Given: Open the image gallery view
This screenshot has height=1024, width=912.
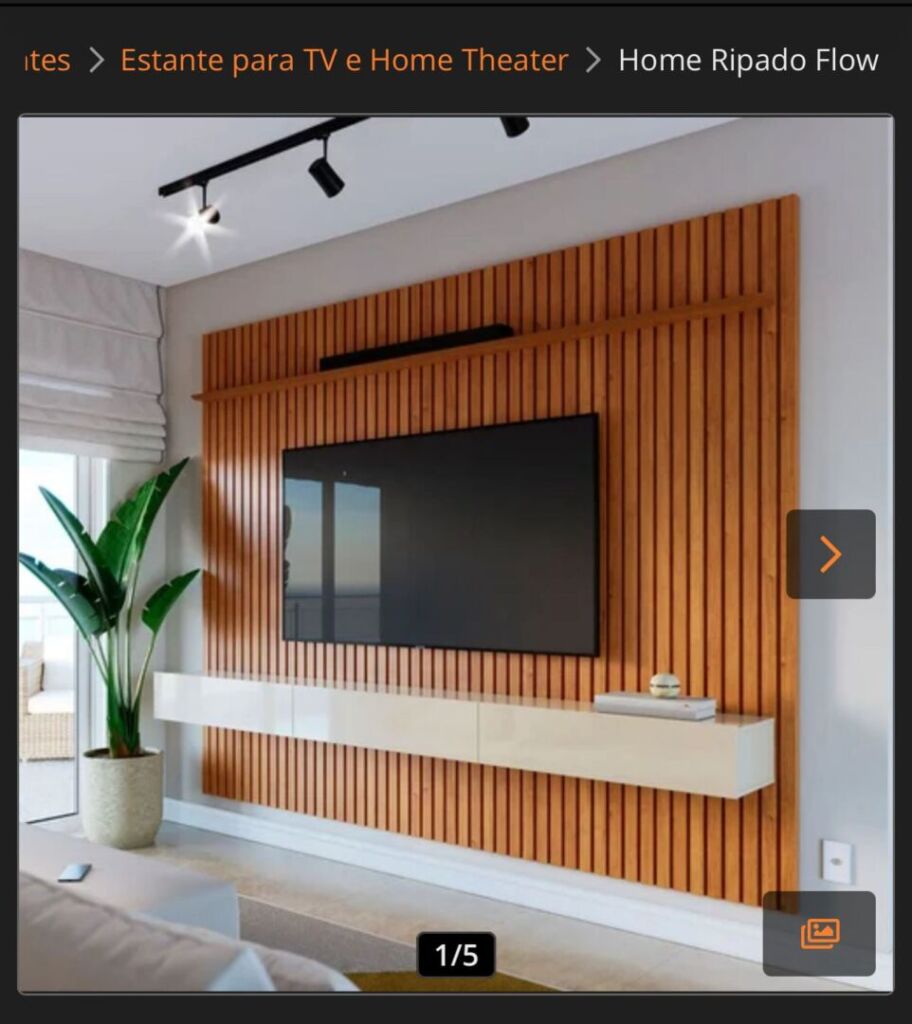Looking at the screenshot, I should [x=819, y=933].
